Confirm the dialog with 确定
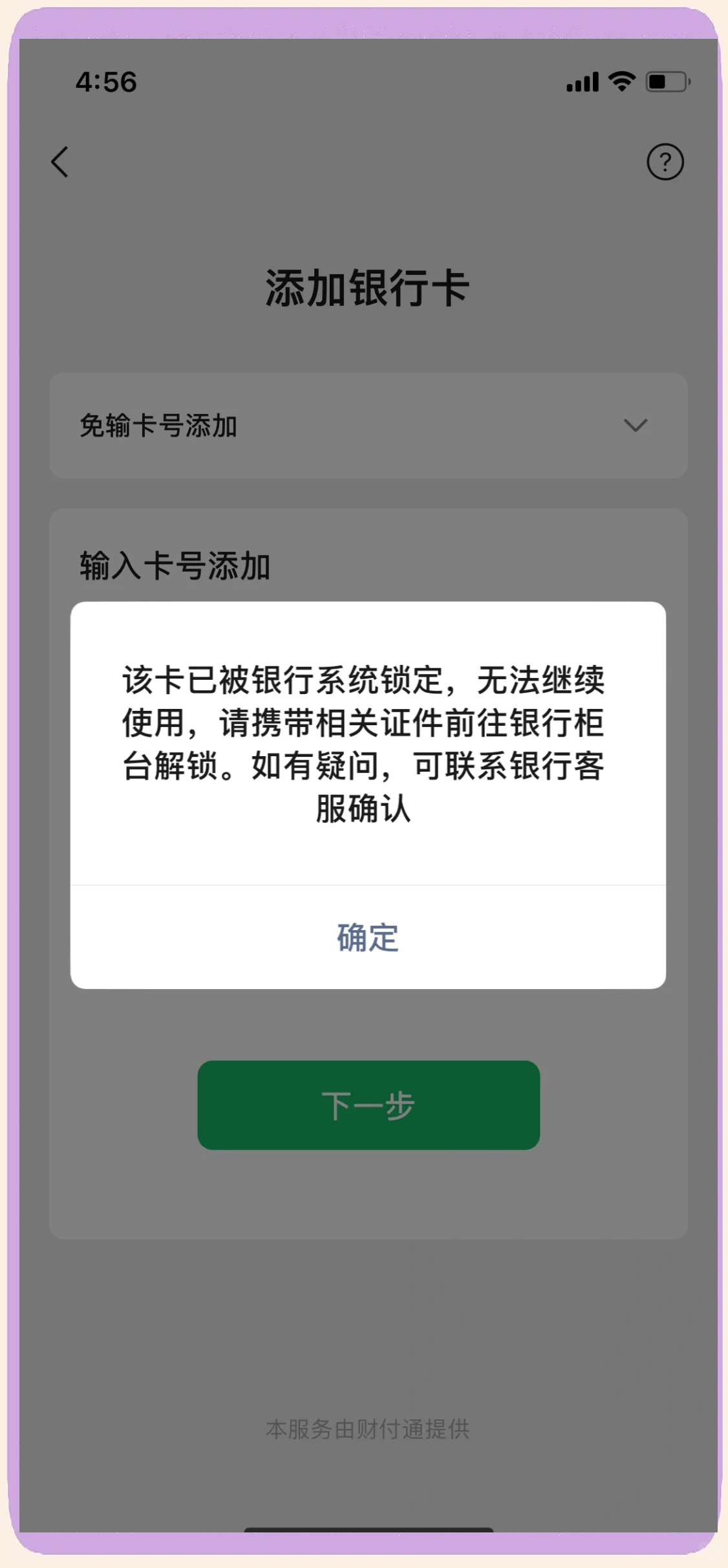Viewport: 728px width, 1568px height. (x=368, y=937)
